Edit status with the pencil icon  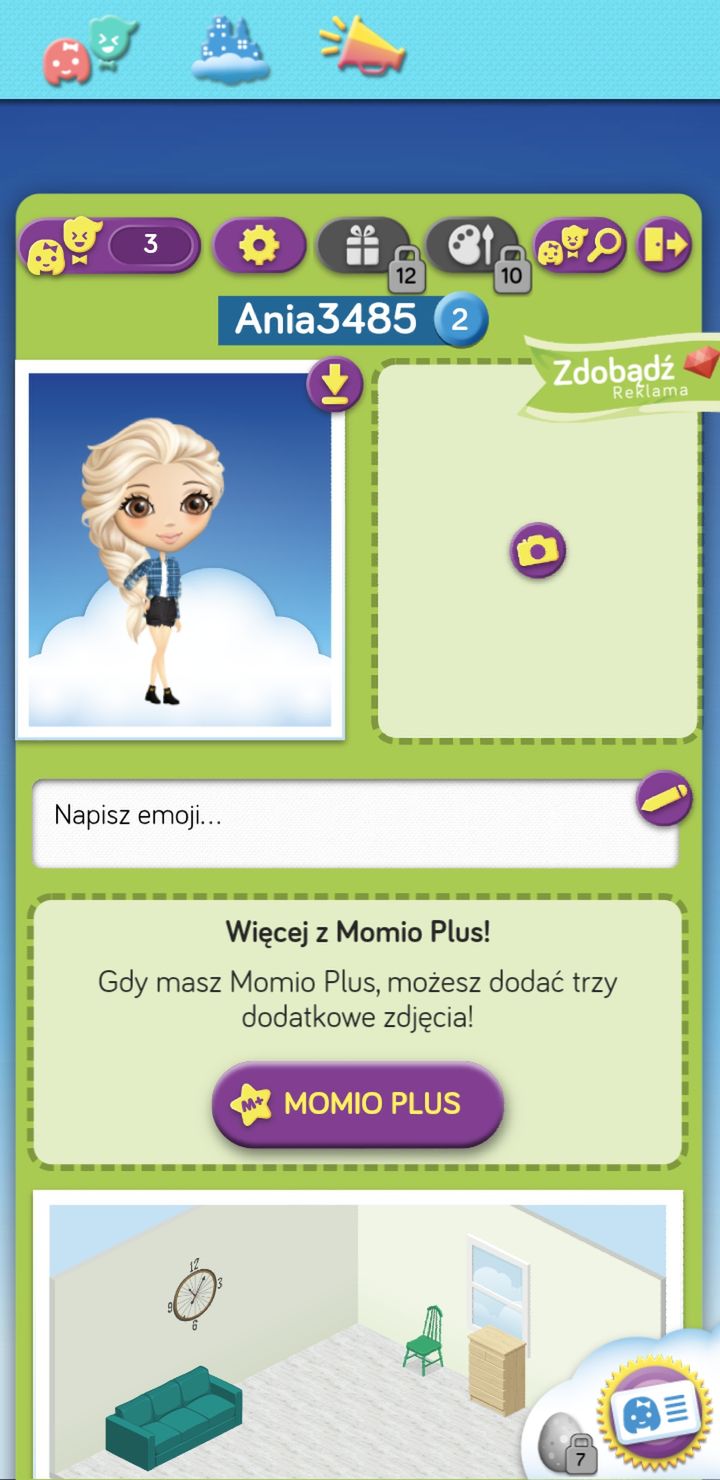[x=664, y=798]
